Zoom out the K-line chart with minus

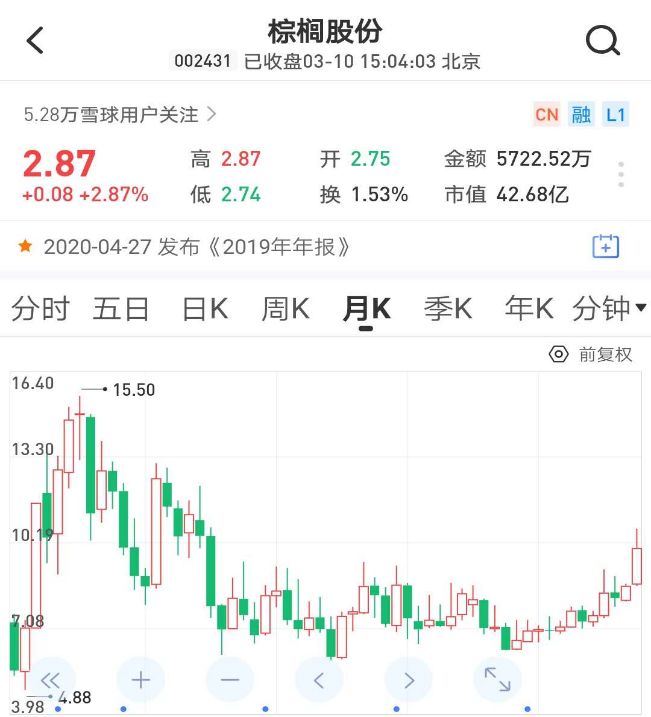pos(230,680)
